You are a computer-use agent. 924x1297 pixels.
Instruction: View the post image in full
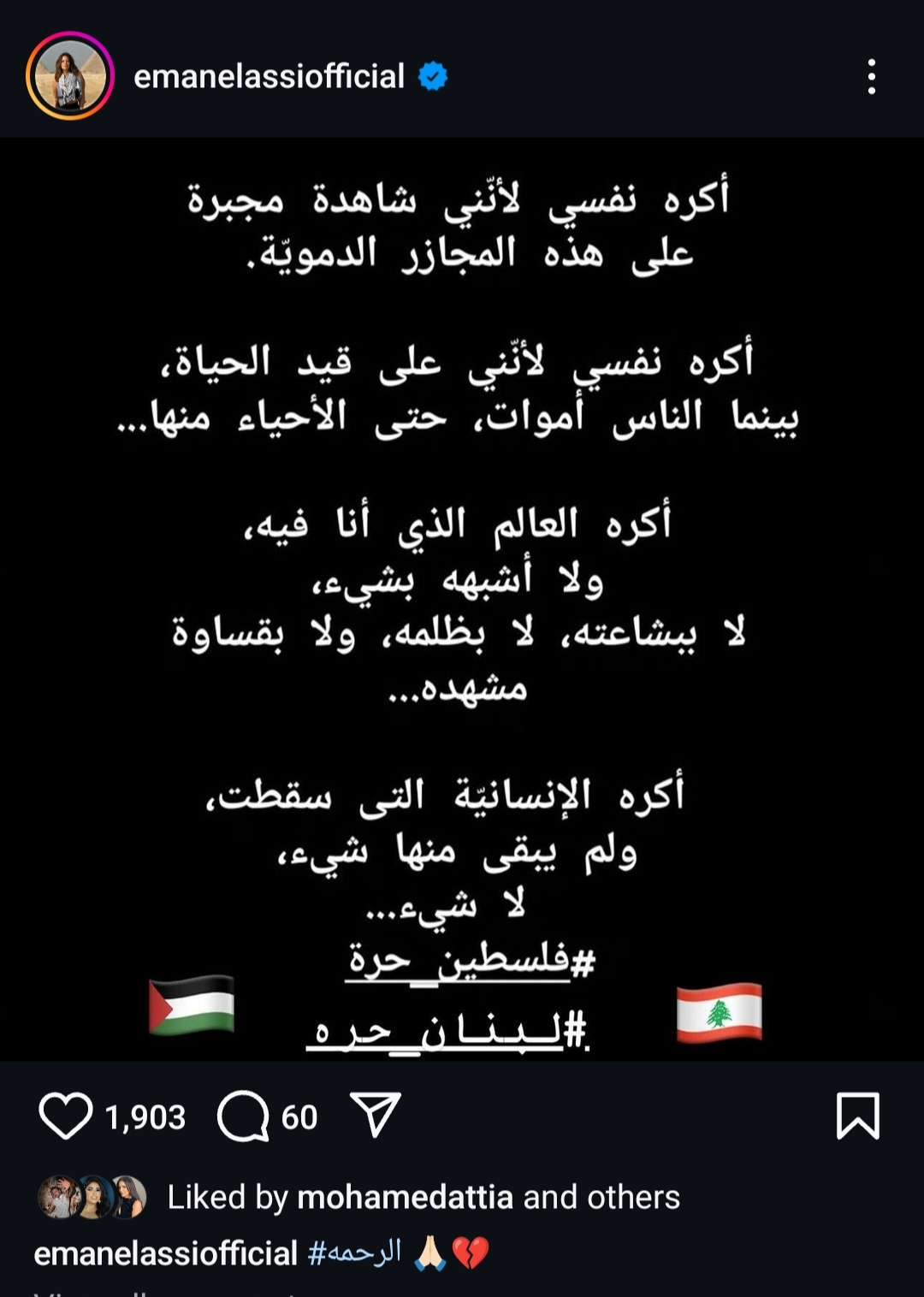tap(462, 599)
